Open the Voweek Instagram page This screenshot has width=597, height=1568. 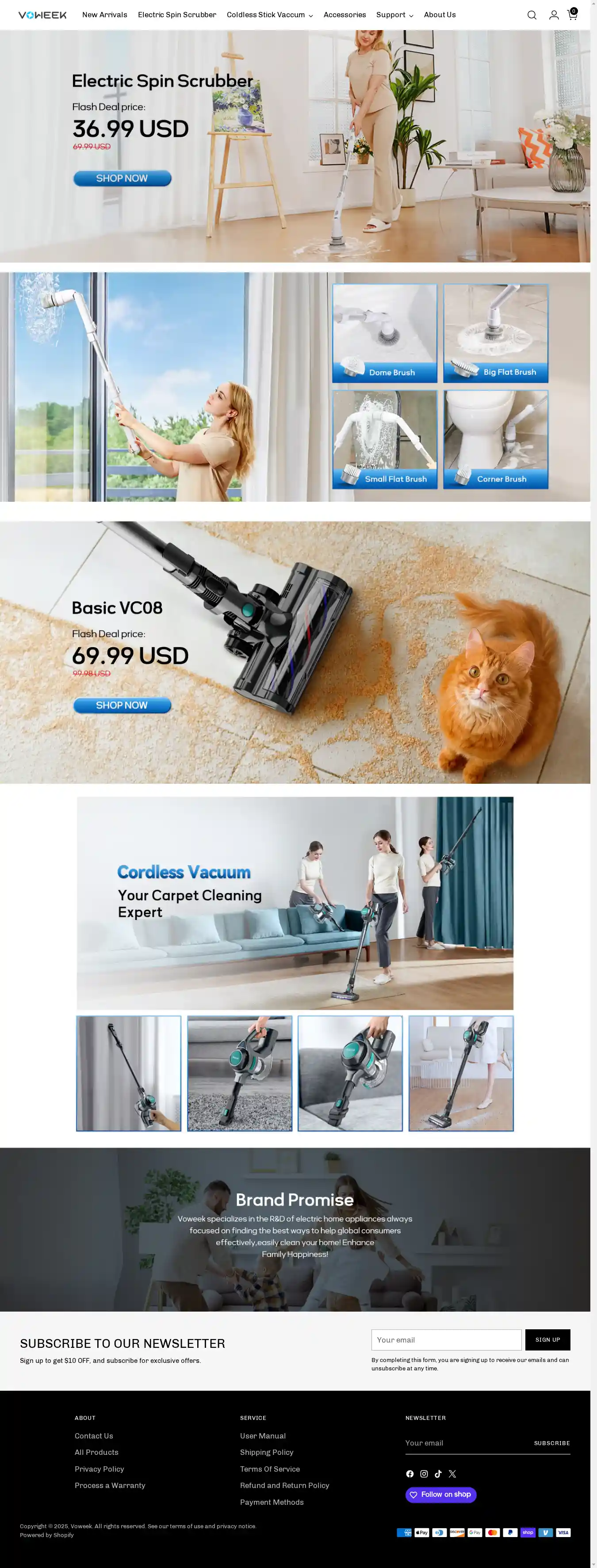(x=424, y=1474)
